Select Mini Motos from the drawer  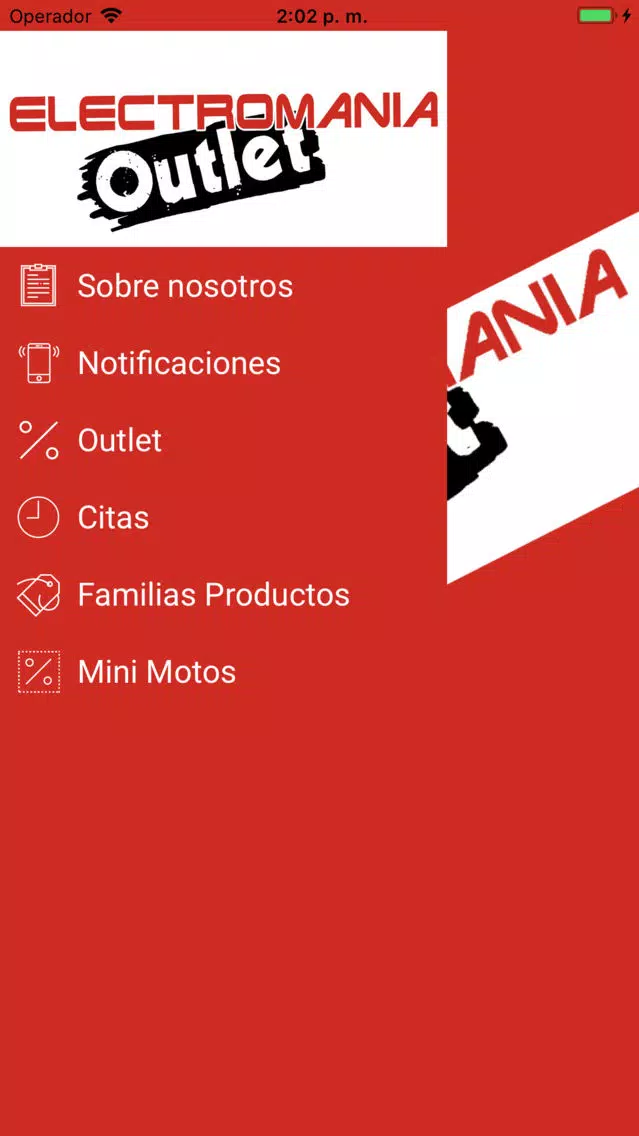(223, 672)
